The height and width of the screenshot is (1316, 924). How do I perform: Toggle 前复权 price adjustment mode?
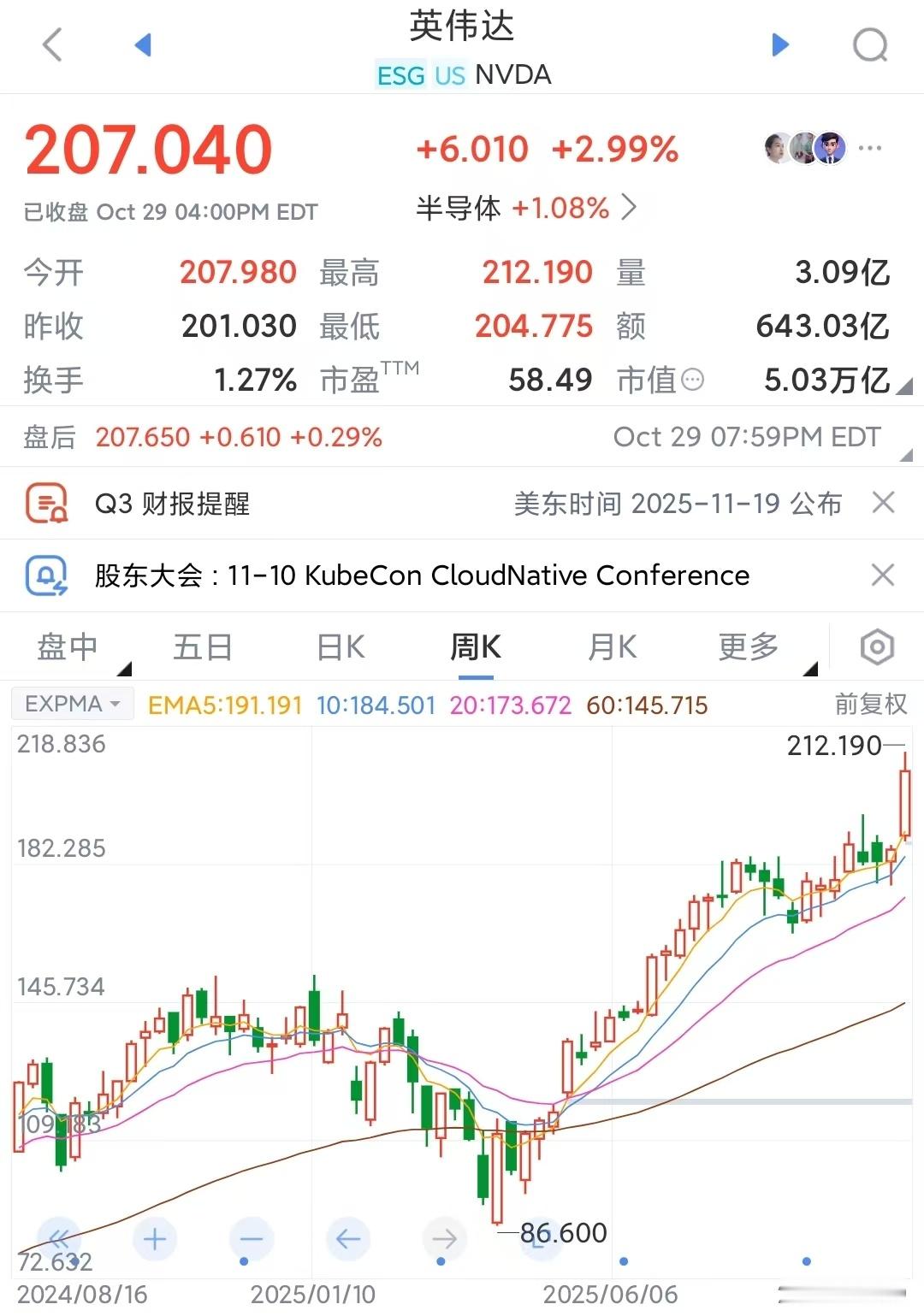point(872,703)
